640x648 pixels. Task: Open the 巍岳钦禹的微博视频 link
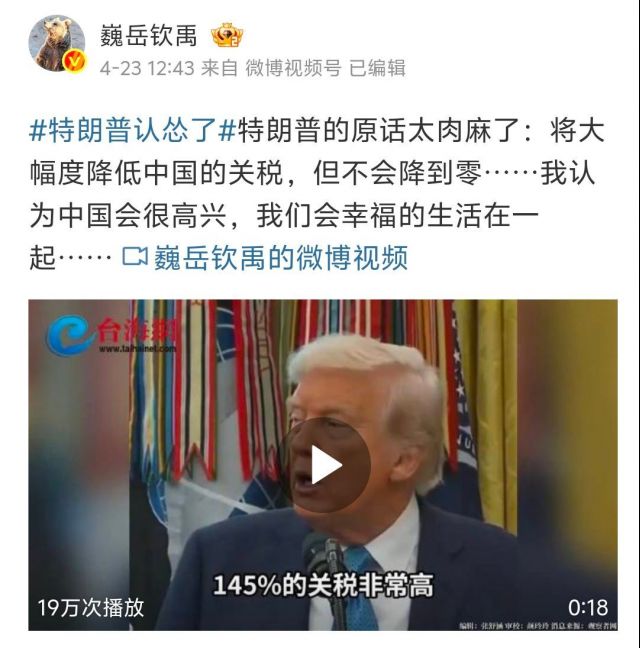[x=266, y=258]
